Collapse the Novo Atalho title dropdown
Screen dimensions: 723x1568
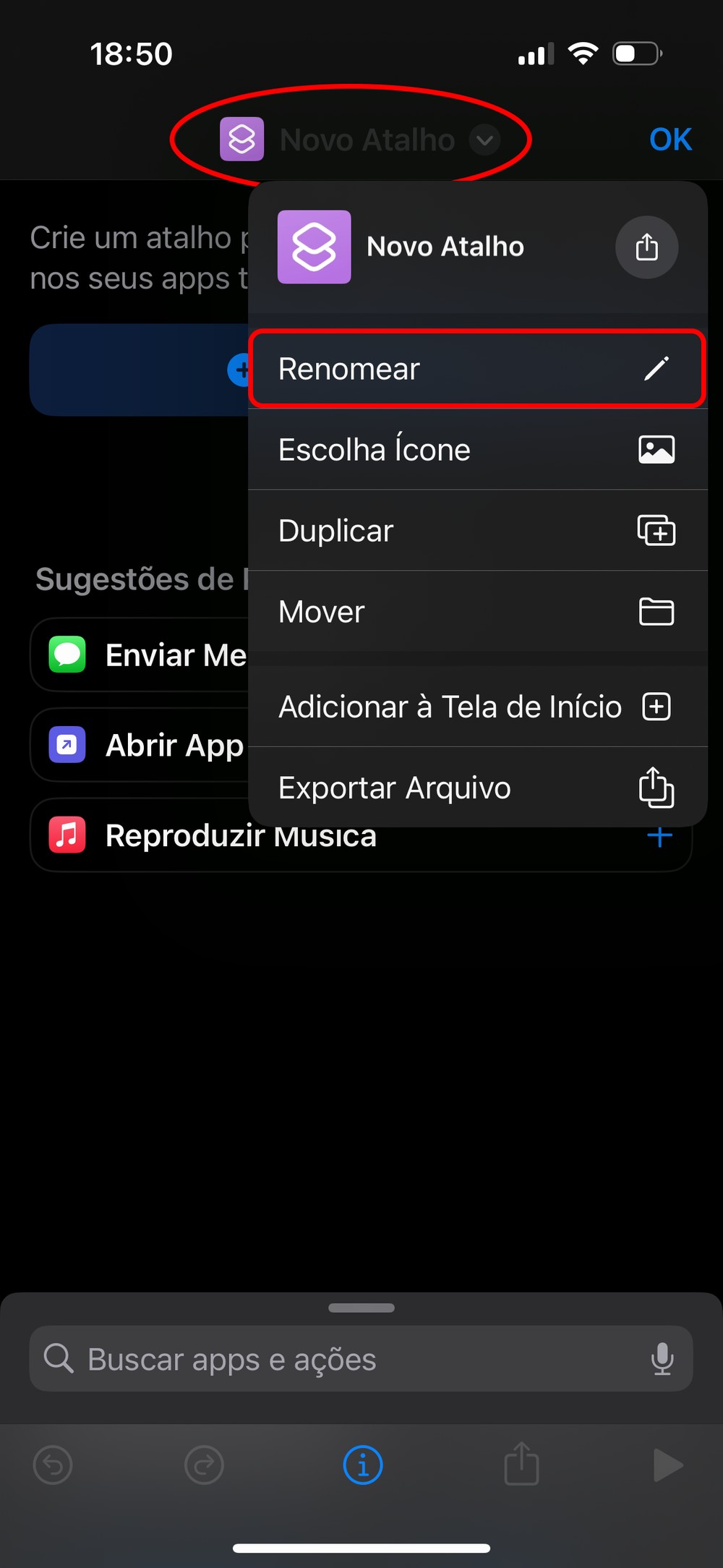pyautogui.click(x=484, y=140)
